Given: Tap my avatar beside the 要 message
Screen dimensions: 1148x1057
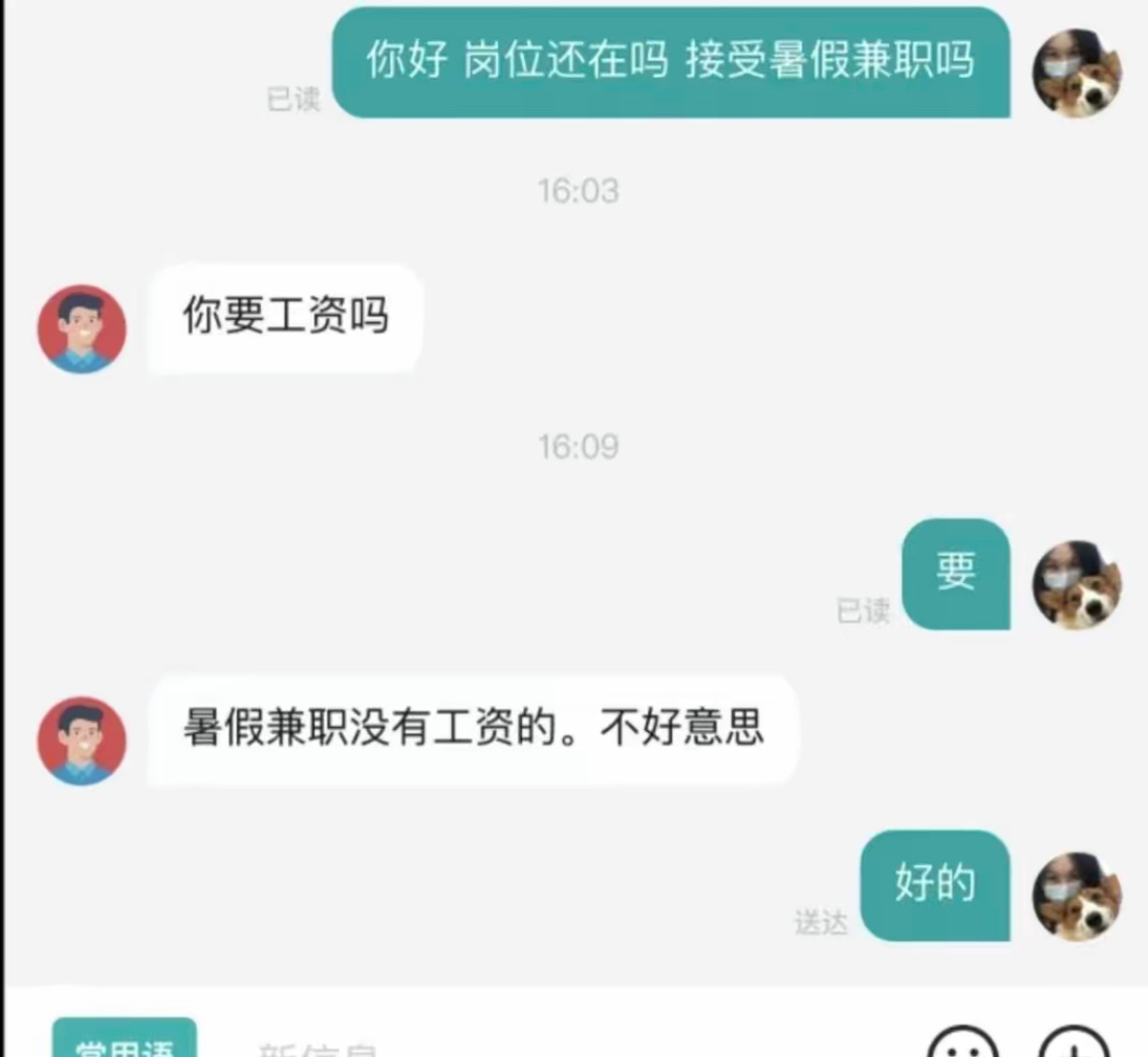Looking at the screenshot, I should [1077, 585].
